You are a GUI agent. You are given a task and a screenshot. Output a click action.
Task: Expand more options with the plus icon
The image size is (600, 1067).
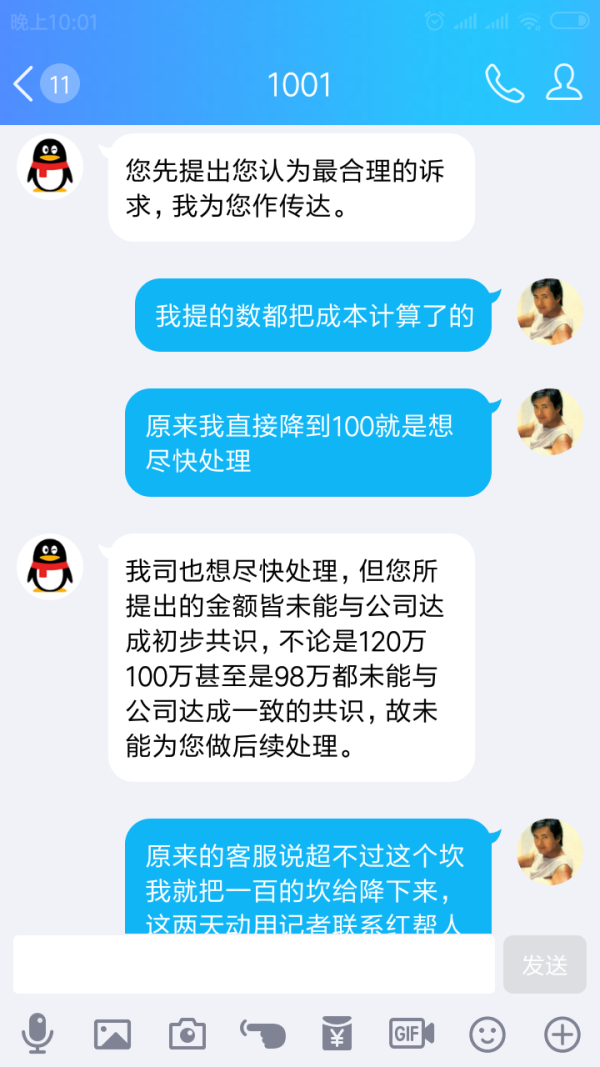[562, 1034]
